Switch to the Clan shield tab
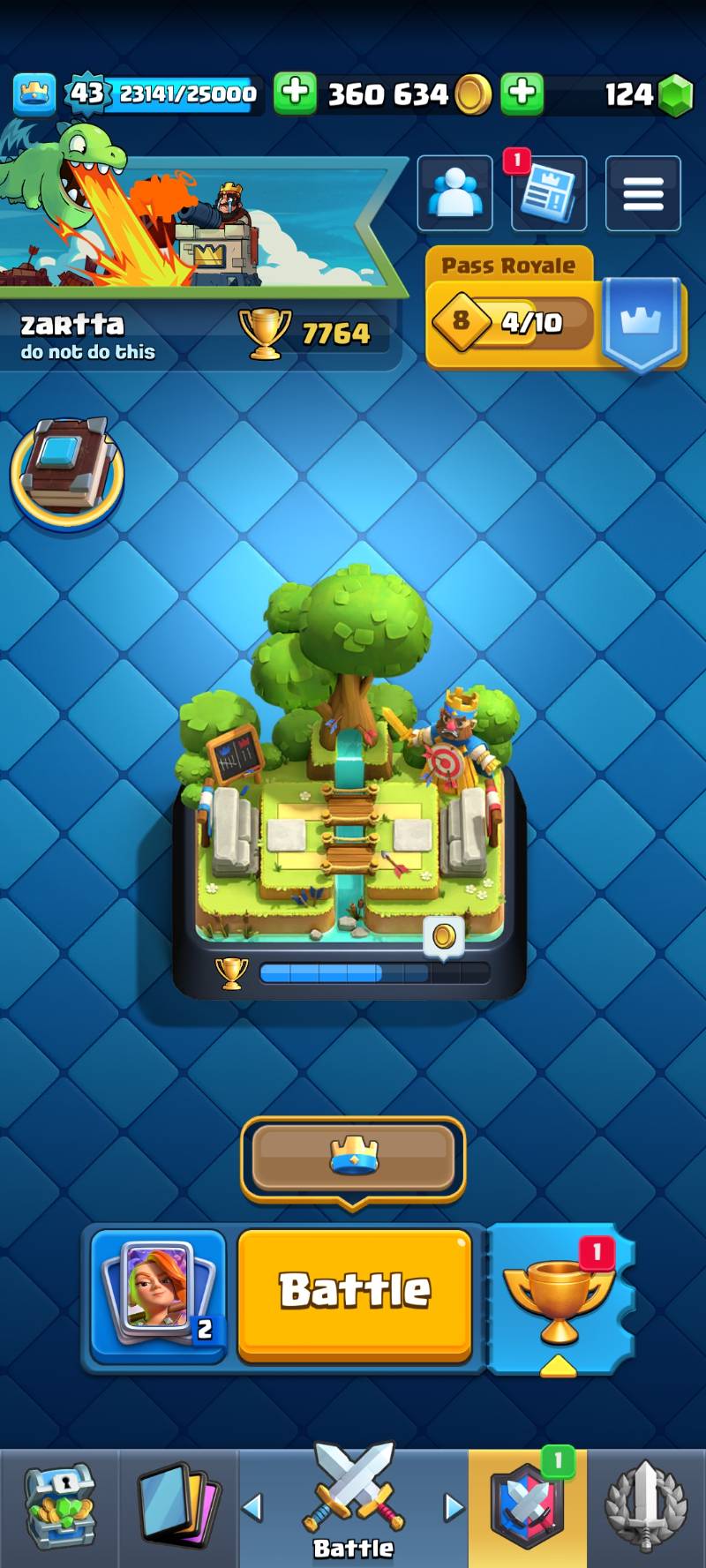The image size is (706, 1568). tap(528, 1509)
